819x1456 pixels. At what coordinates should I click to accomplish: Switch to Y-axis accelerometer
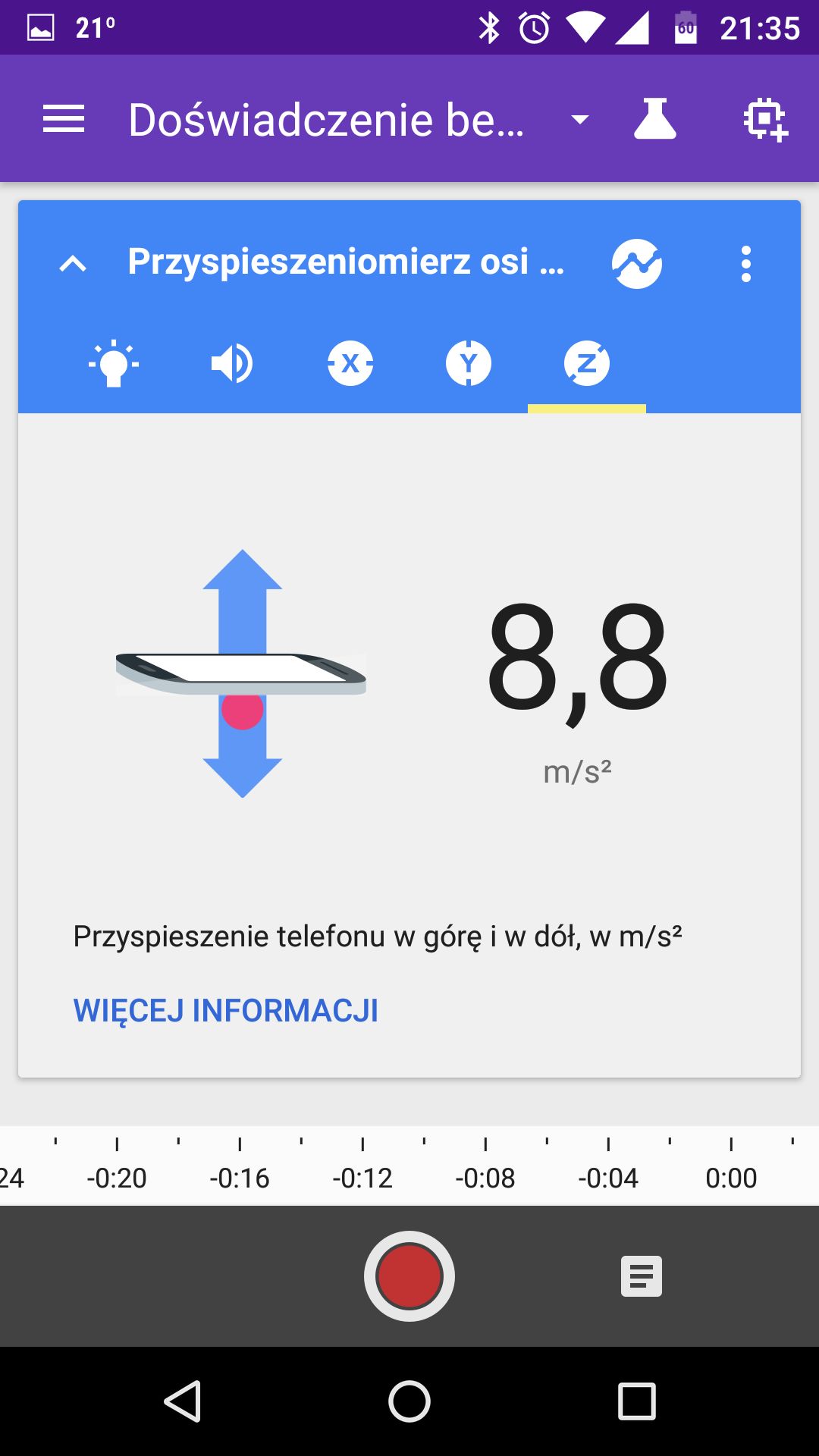[469, 364]
